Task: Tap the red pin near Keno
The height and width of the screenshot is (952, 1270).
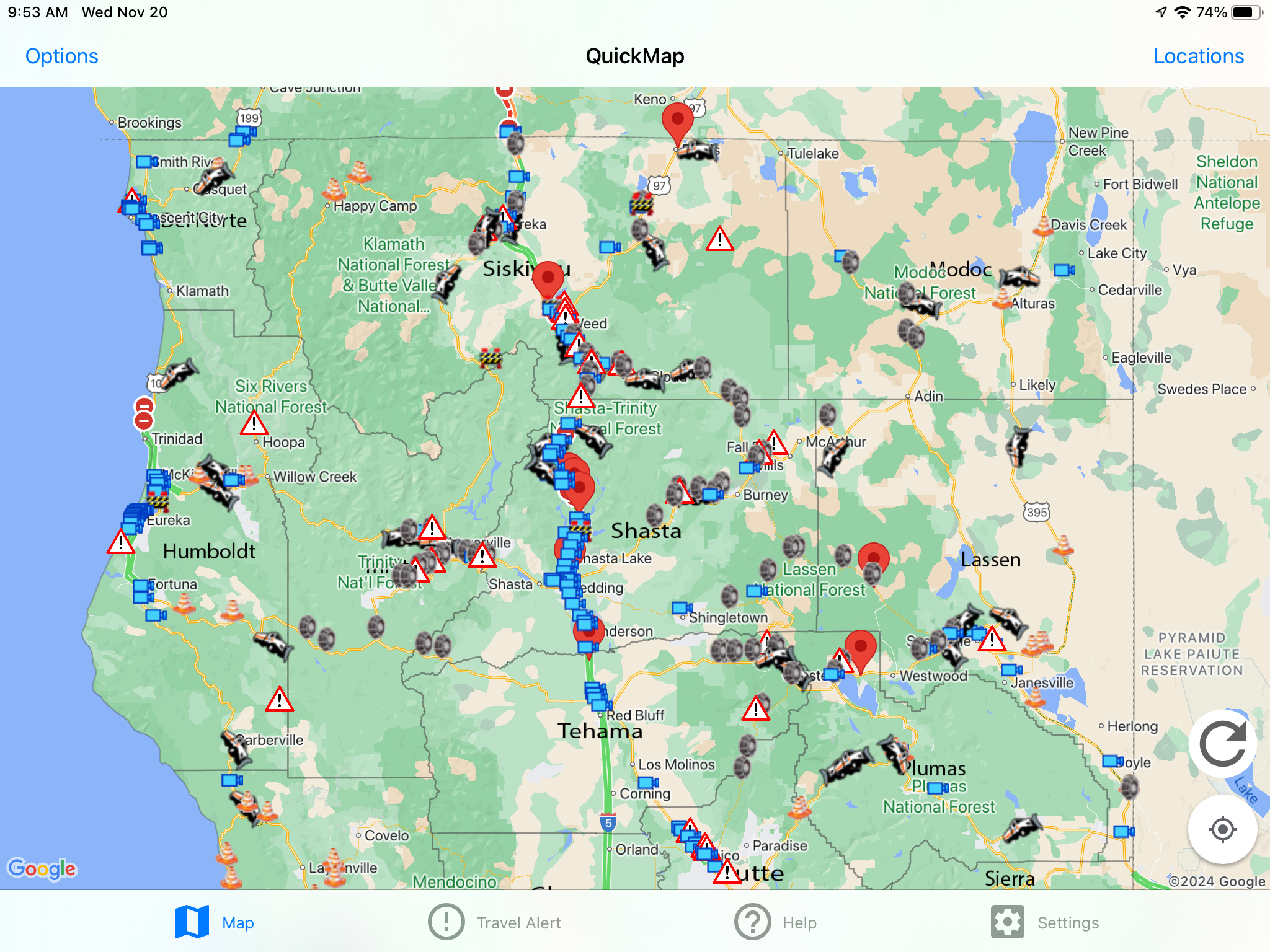Action: point(677,122)
